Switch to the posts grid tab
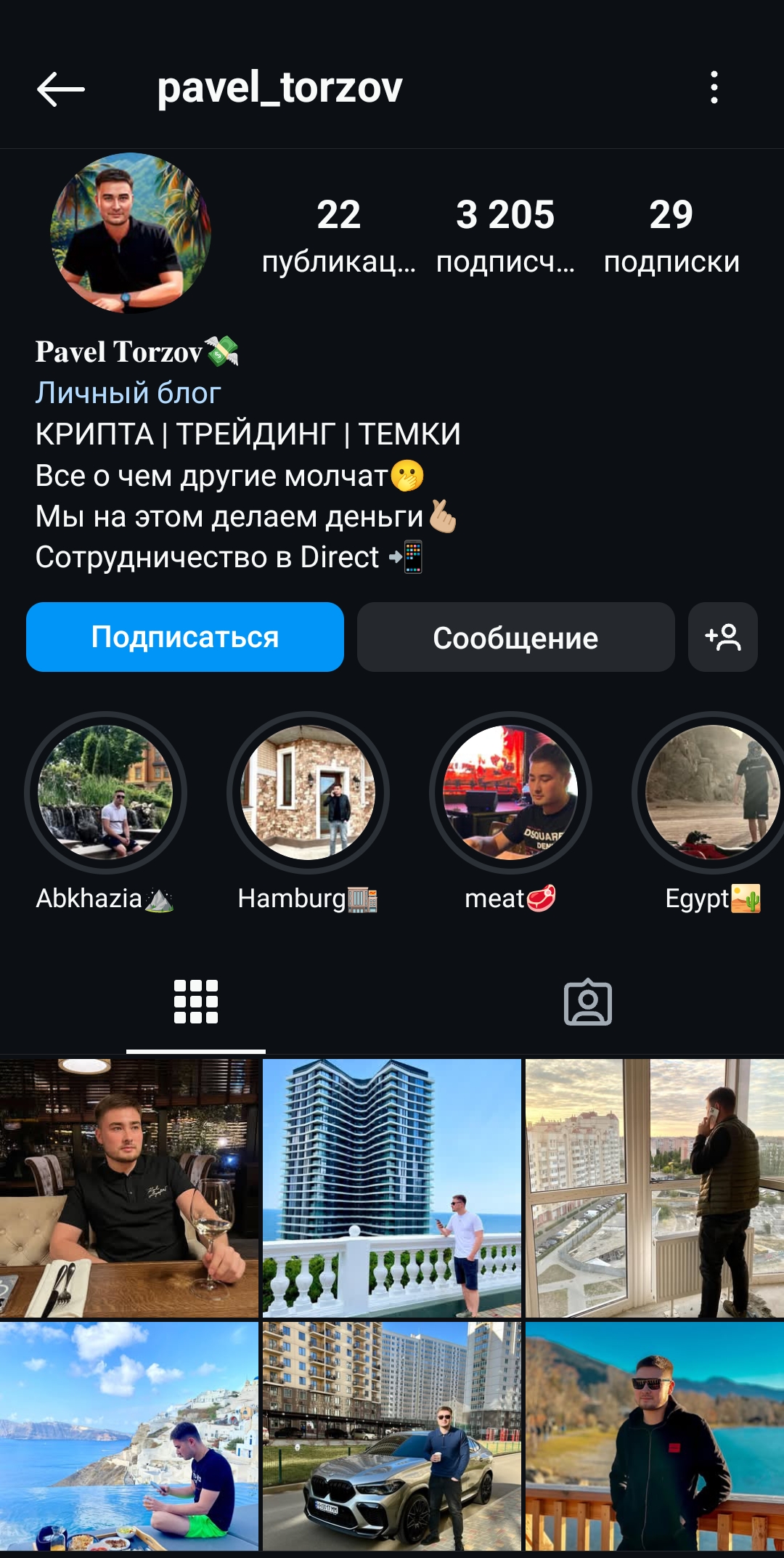This screenshot has width=784, height=1558. pos(196,1002)
